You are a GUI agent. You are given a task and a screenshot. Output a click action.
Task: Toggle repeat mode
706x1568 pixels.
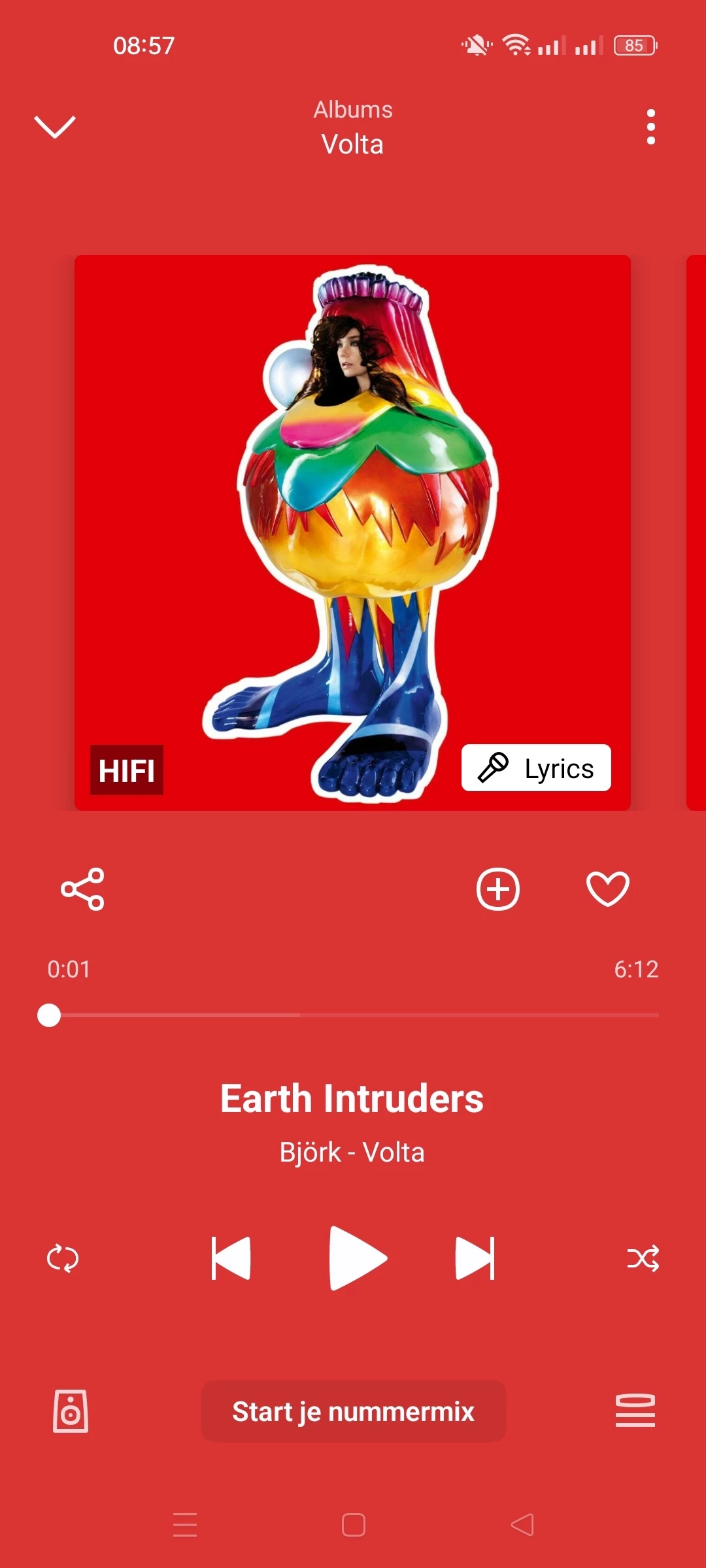pos(63,1258)
